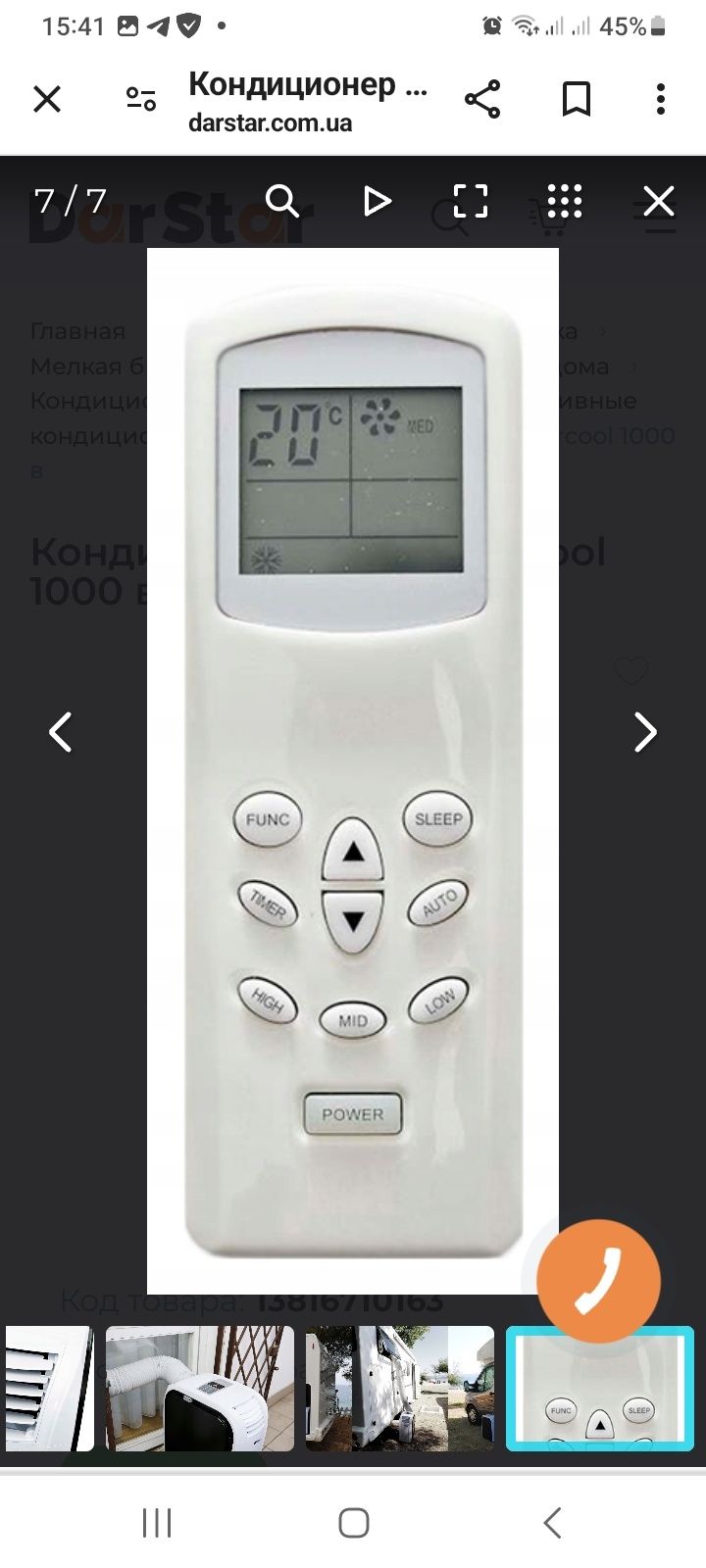
Task: Close the browser custom tab
Action: coord(47,99)
